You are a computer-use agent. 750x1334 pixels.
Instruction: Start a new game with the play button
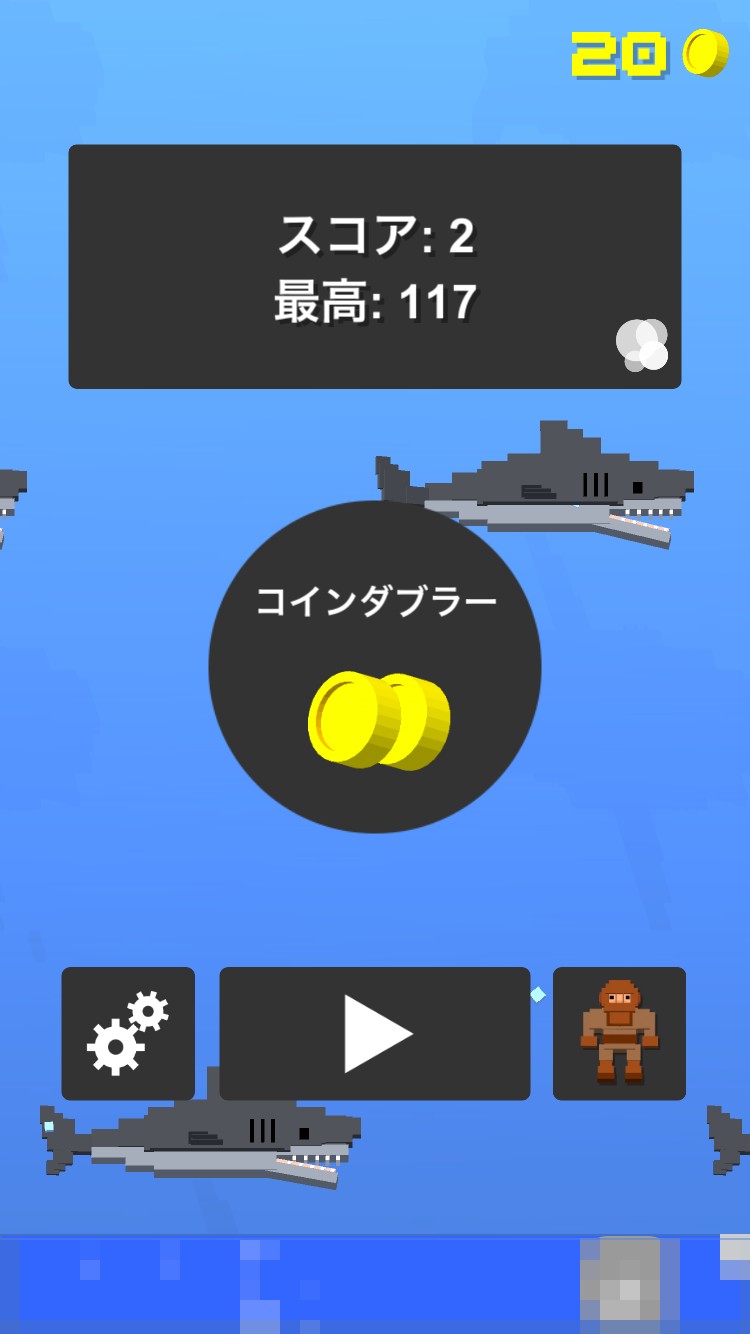coord(375,1033)
